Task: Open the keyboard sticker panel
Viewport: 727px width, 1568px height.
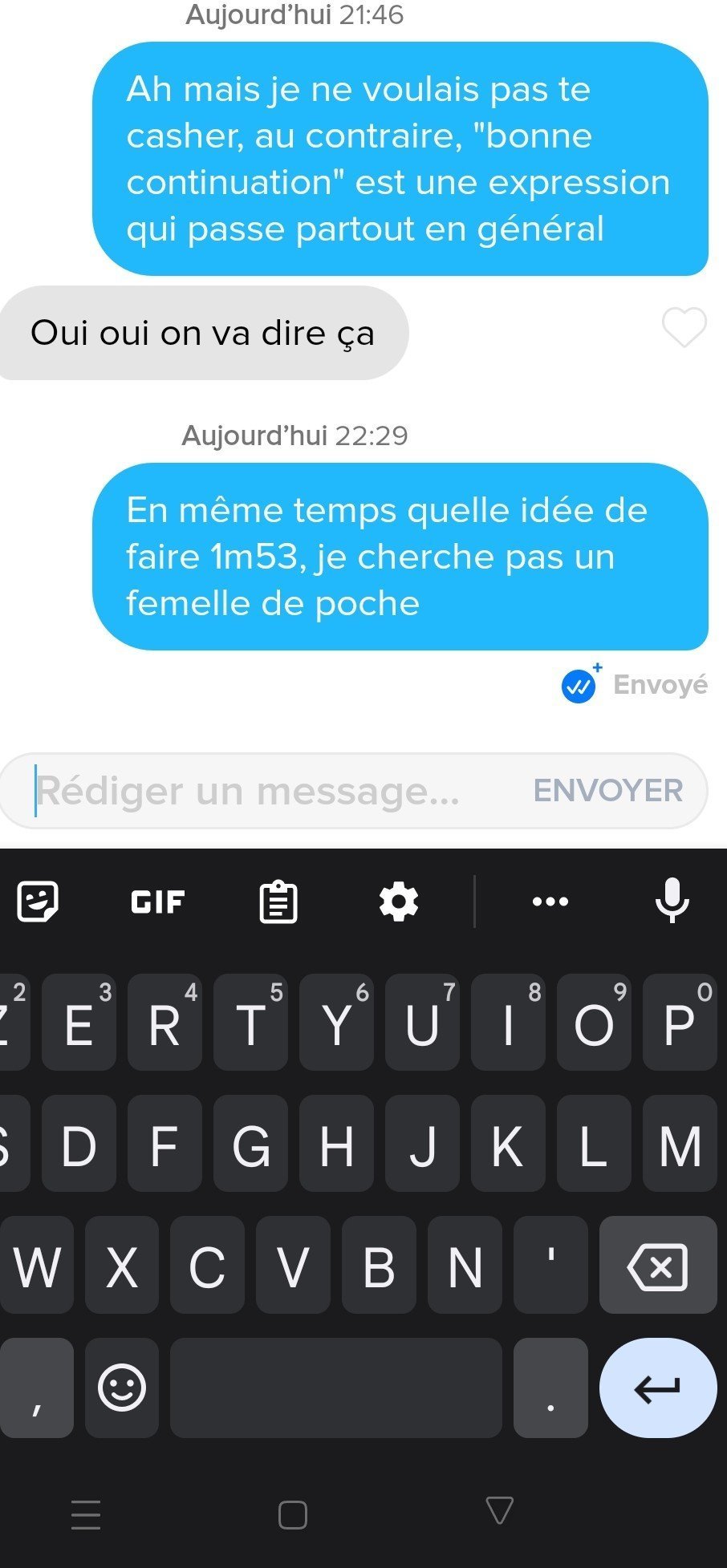Action: click(x=38, y=902)
